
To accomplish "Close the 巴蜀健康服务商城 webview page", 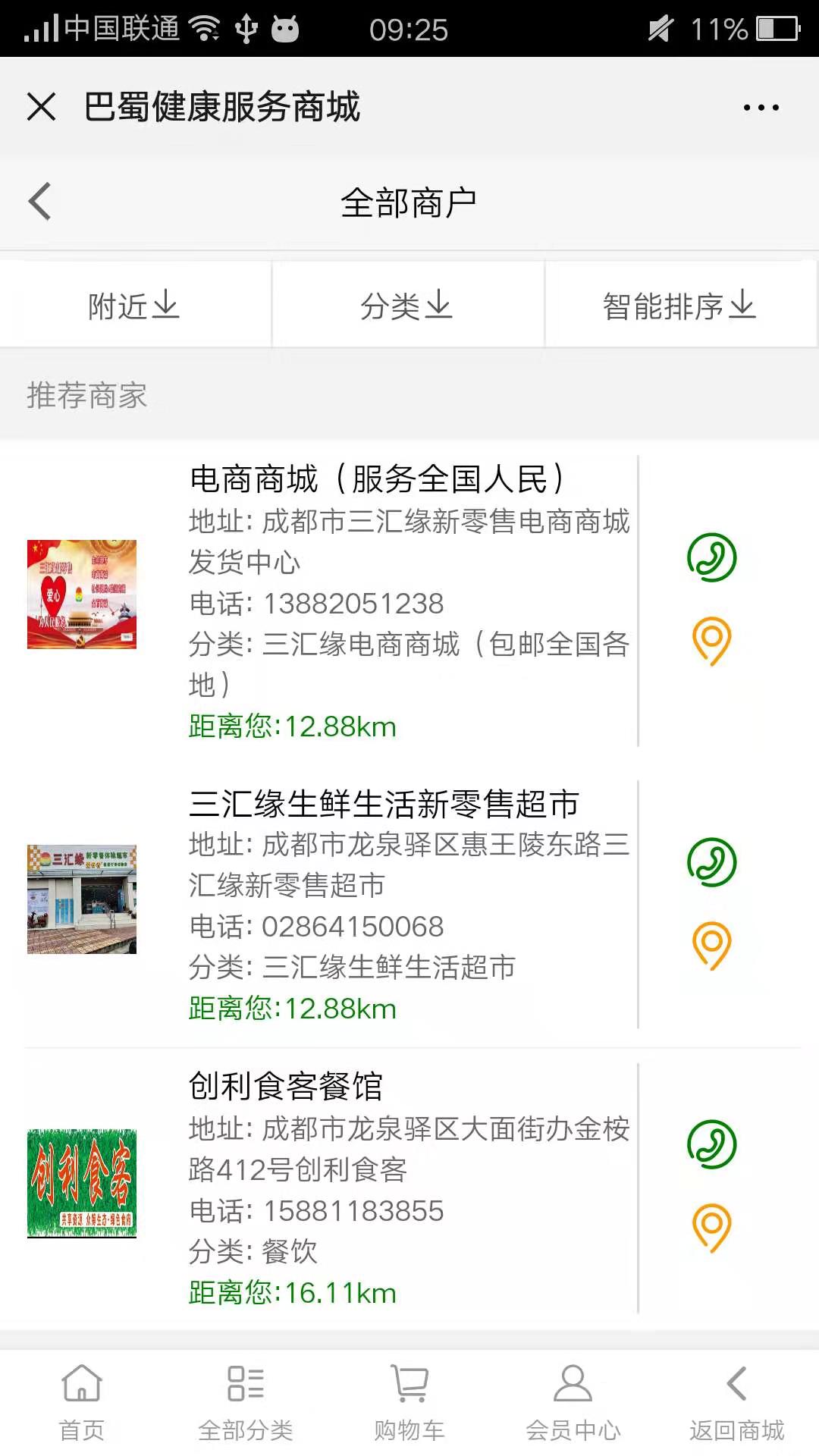I will click(x=41, y=106).
